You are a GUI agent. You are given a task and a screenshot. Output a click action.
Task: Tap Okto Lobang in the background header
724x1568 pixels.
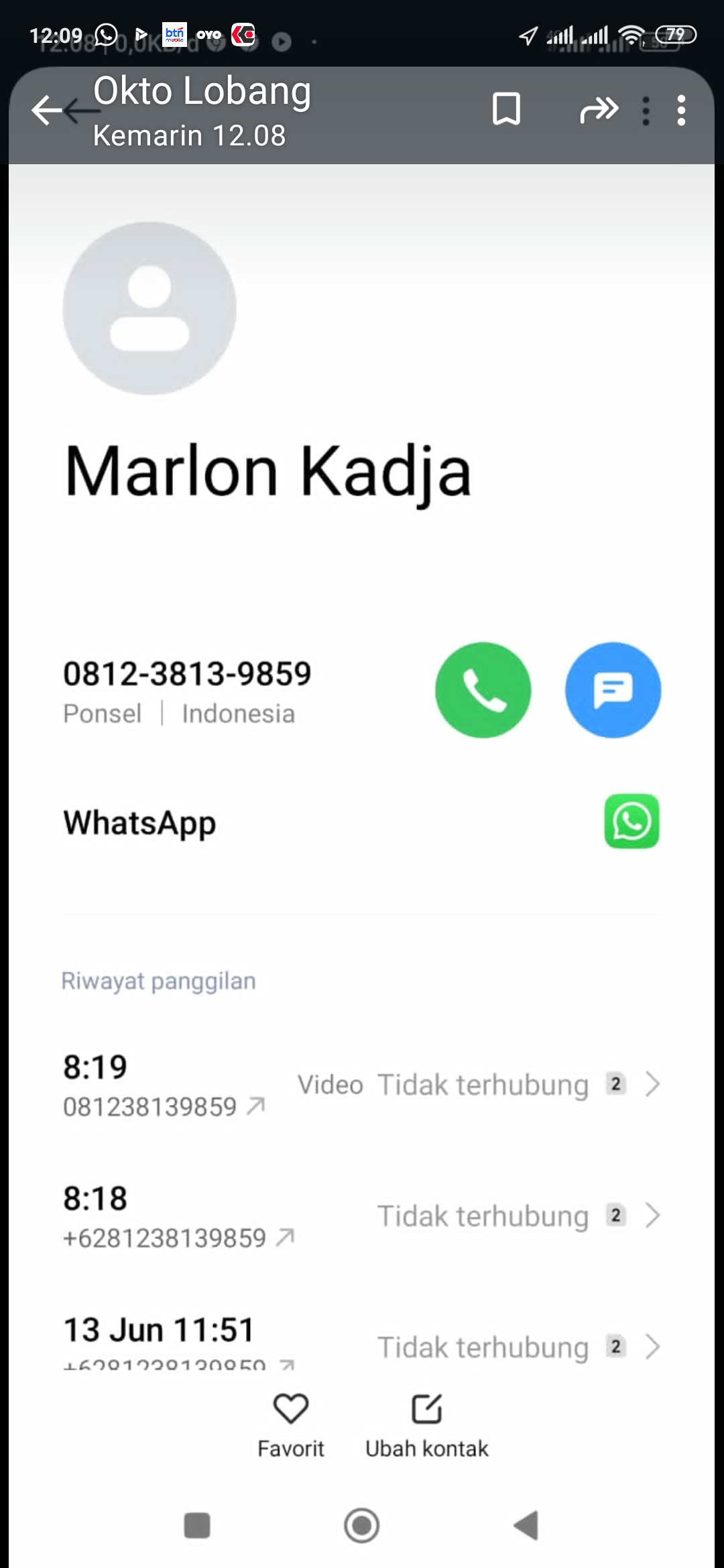pos(200,92)
